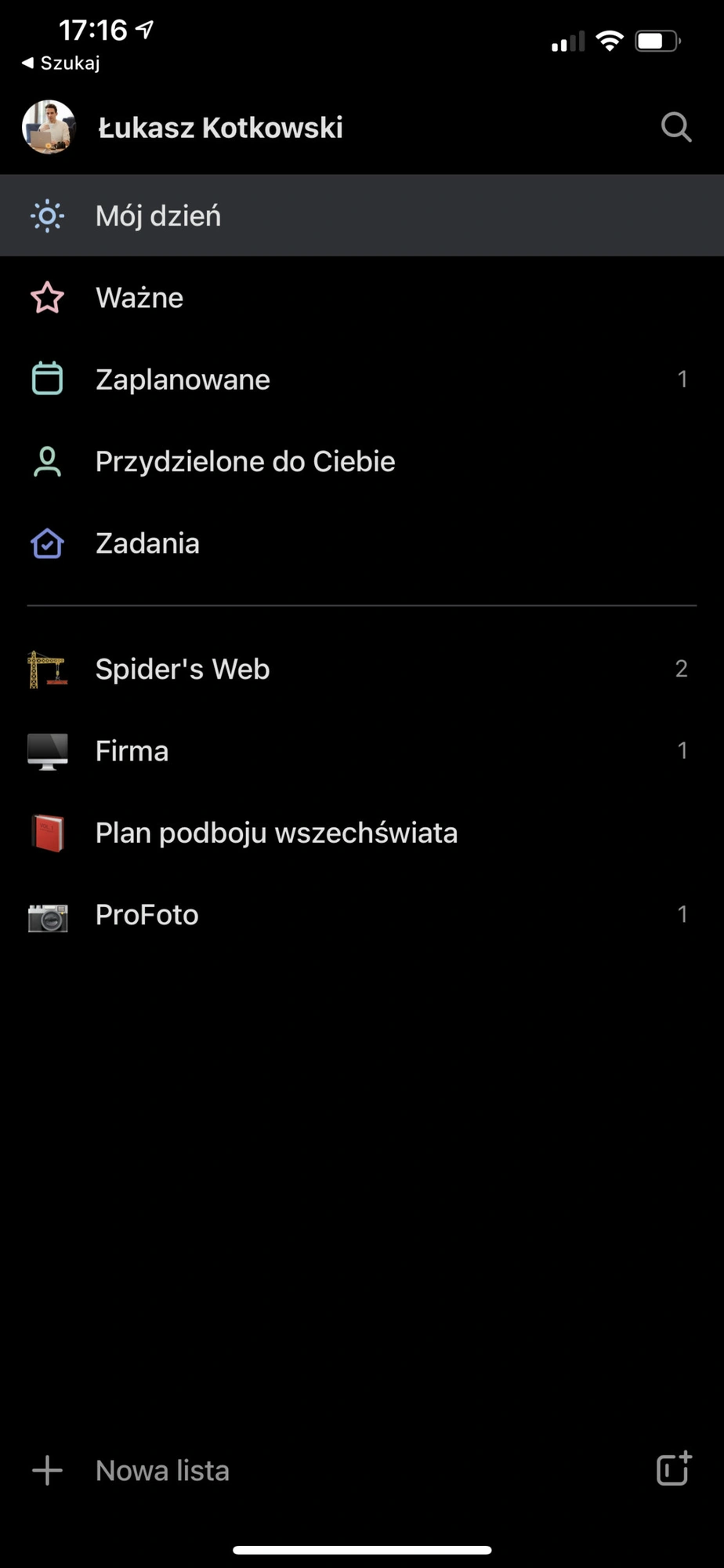Viewport: 724px width, 1568px height.
Task: Open the search magnifier icon
Action: 676,127
